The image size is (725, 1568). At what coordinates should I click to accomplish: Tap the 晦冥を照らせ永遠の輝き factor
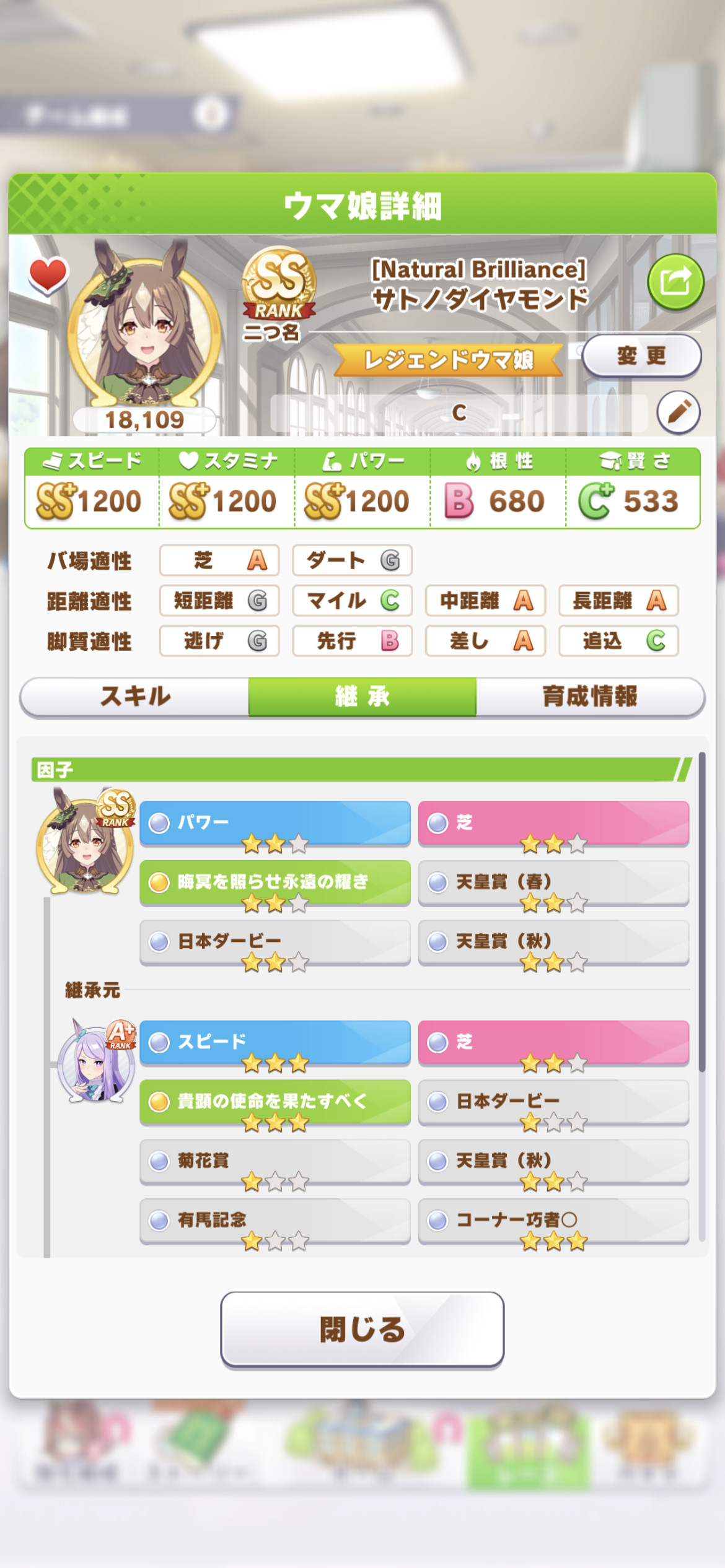[x=275, y=882]
